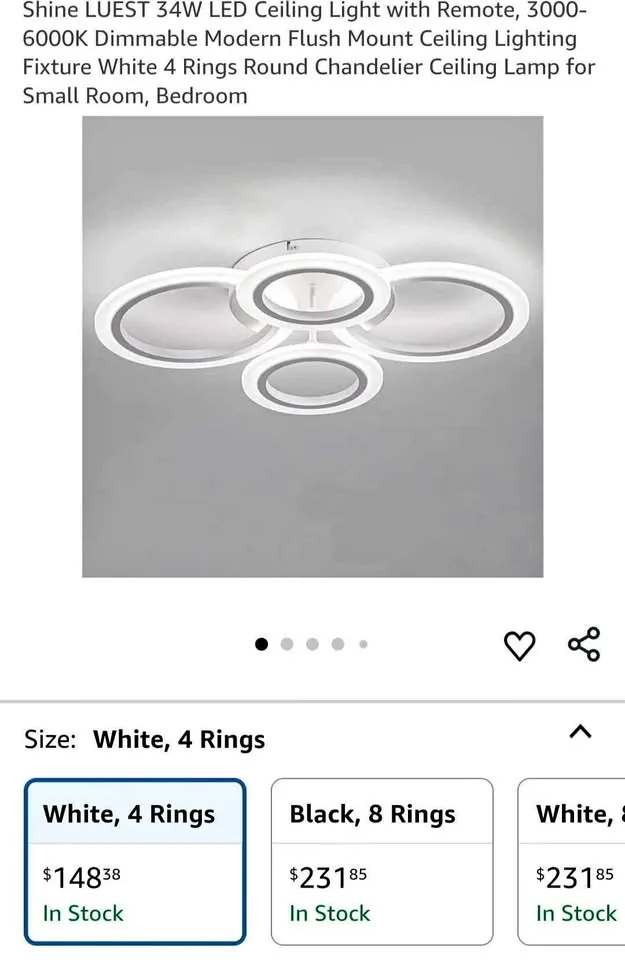Choose the Black, 8 Rings option
This screenshot has height=960, width=625.
[382, 861]
